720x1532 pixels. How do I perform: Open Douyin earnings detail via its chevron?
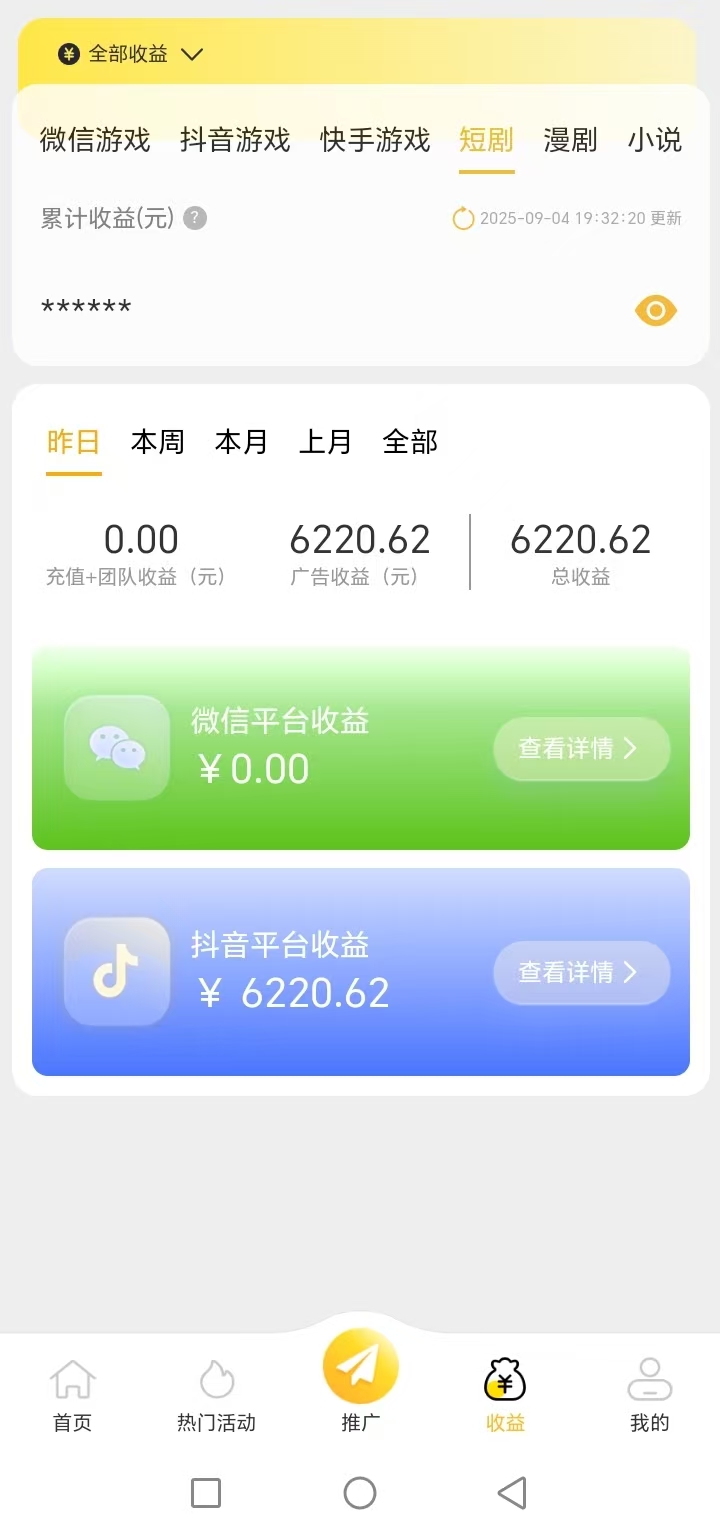[x=630, y=972]
